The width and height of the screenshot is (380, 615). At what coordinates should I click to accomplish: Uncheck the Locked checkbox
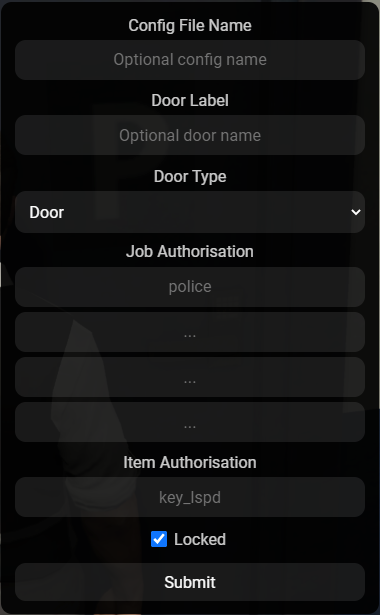(159, 539)
